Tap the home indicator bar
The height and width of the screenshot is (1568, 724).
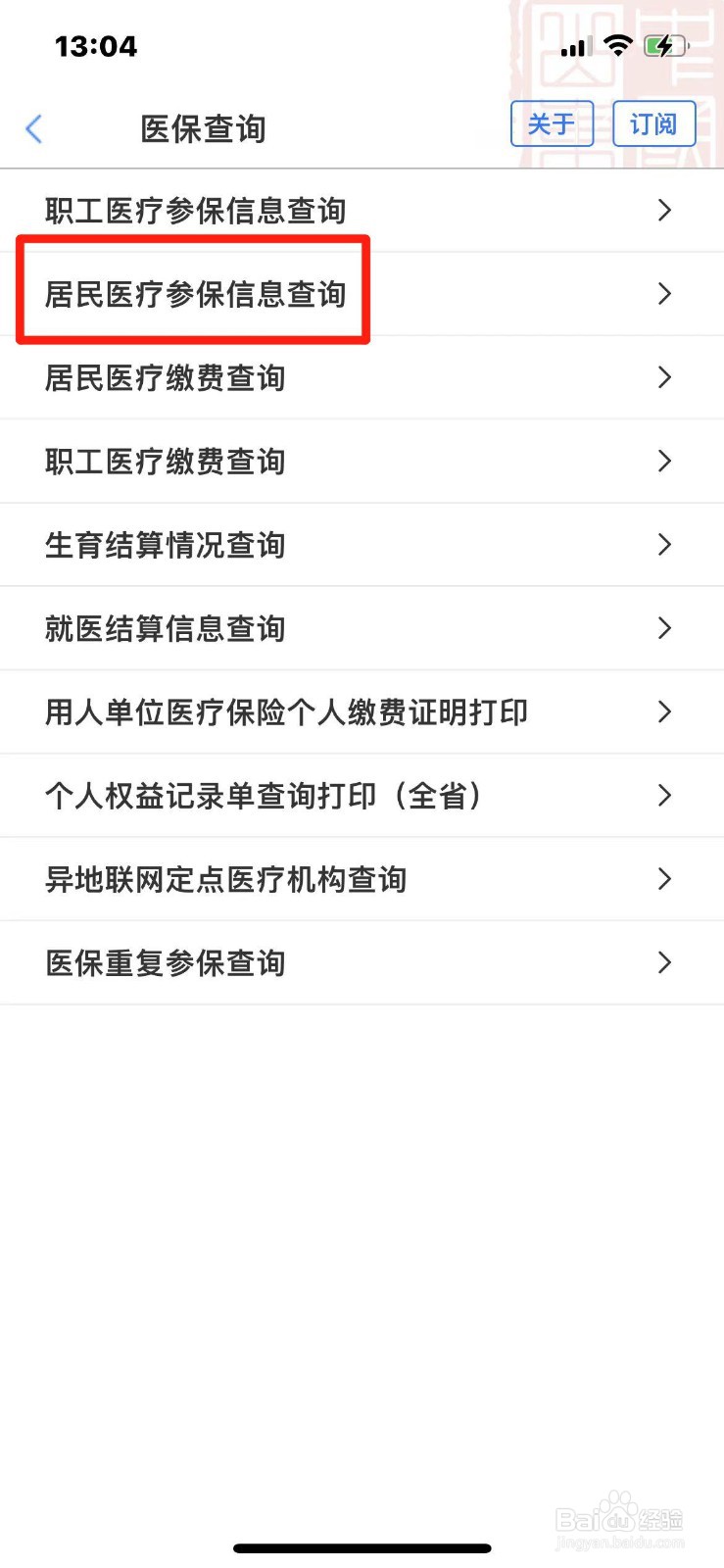coord(362,1546)
